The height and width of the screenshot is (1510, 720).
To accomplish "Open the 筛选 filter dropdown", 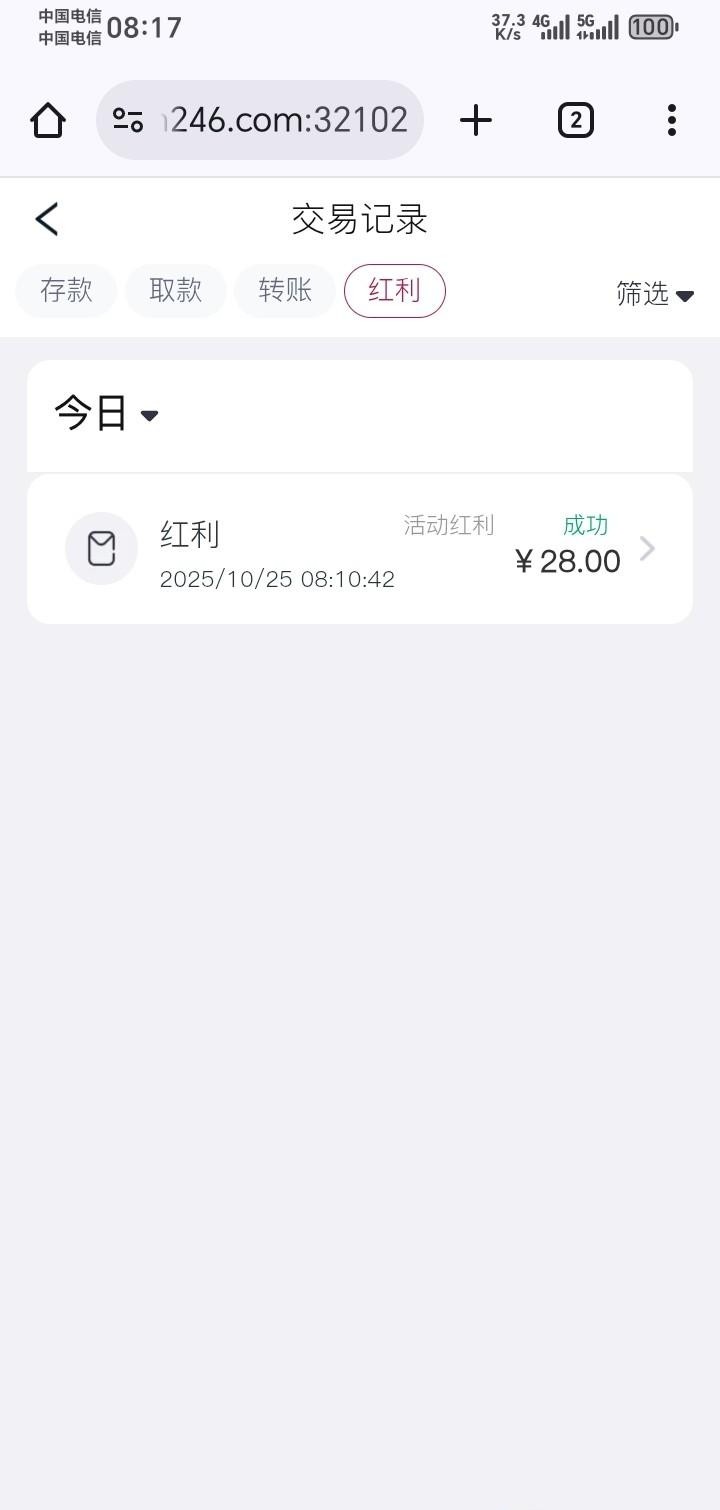I will tap(654, 294).
